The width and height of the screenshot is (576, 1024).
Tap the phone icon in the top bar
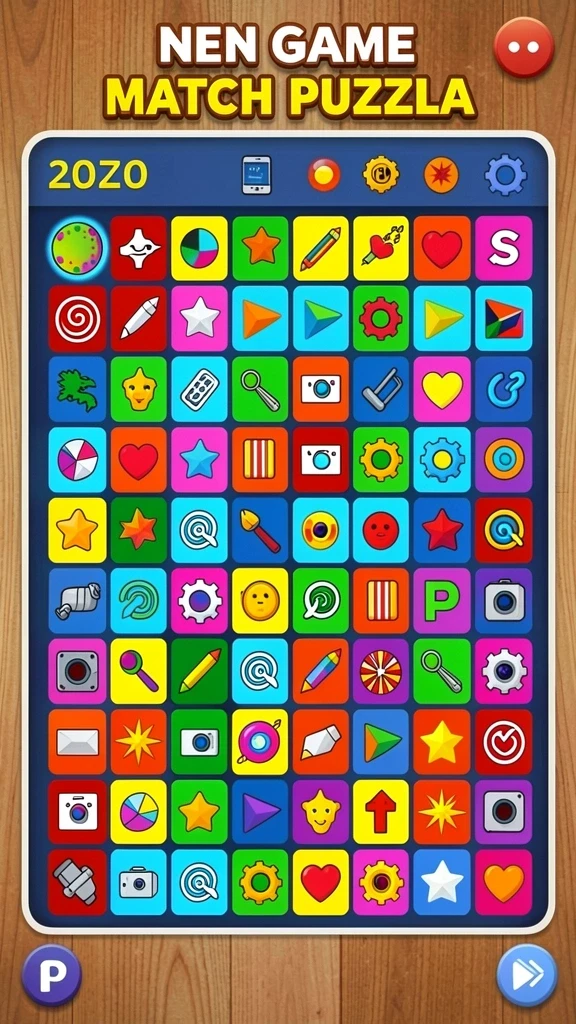click(x=256, y=174)
